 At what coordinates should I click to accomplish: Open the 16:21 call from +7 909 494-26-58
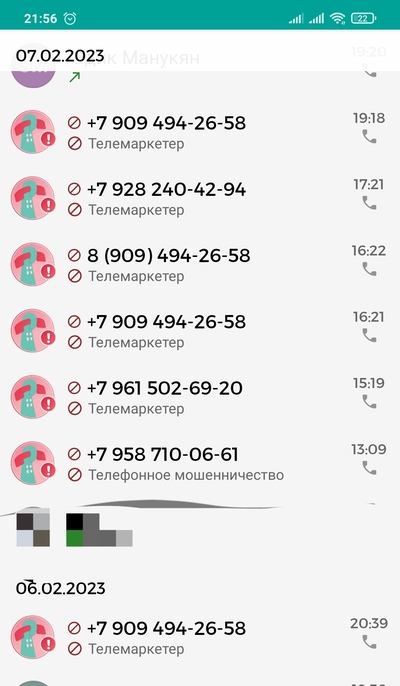pos(200,331)
